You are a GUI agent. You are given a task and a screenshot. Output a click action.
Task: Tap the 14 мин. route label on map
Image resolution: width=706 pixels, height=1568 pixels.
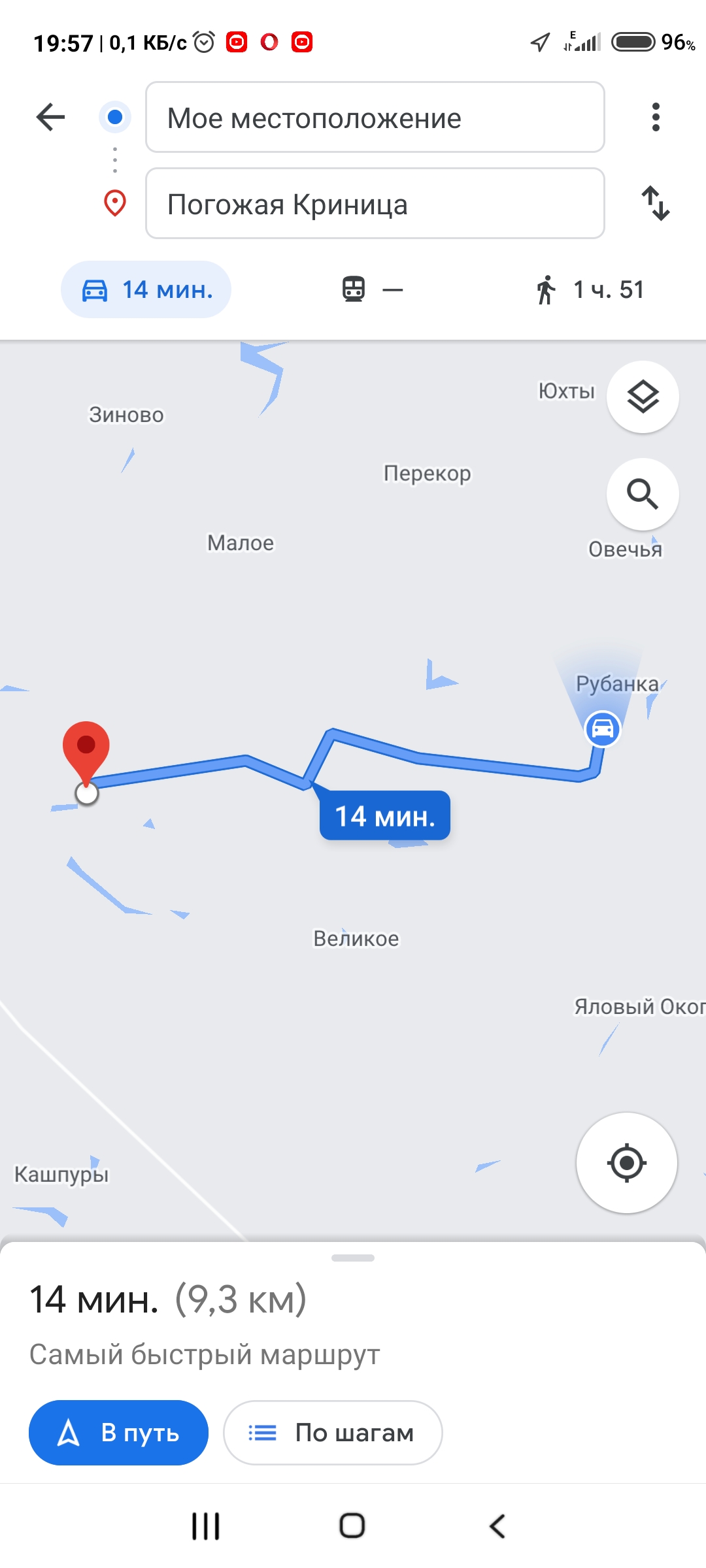[x=385, y=815]
